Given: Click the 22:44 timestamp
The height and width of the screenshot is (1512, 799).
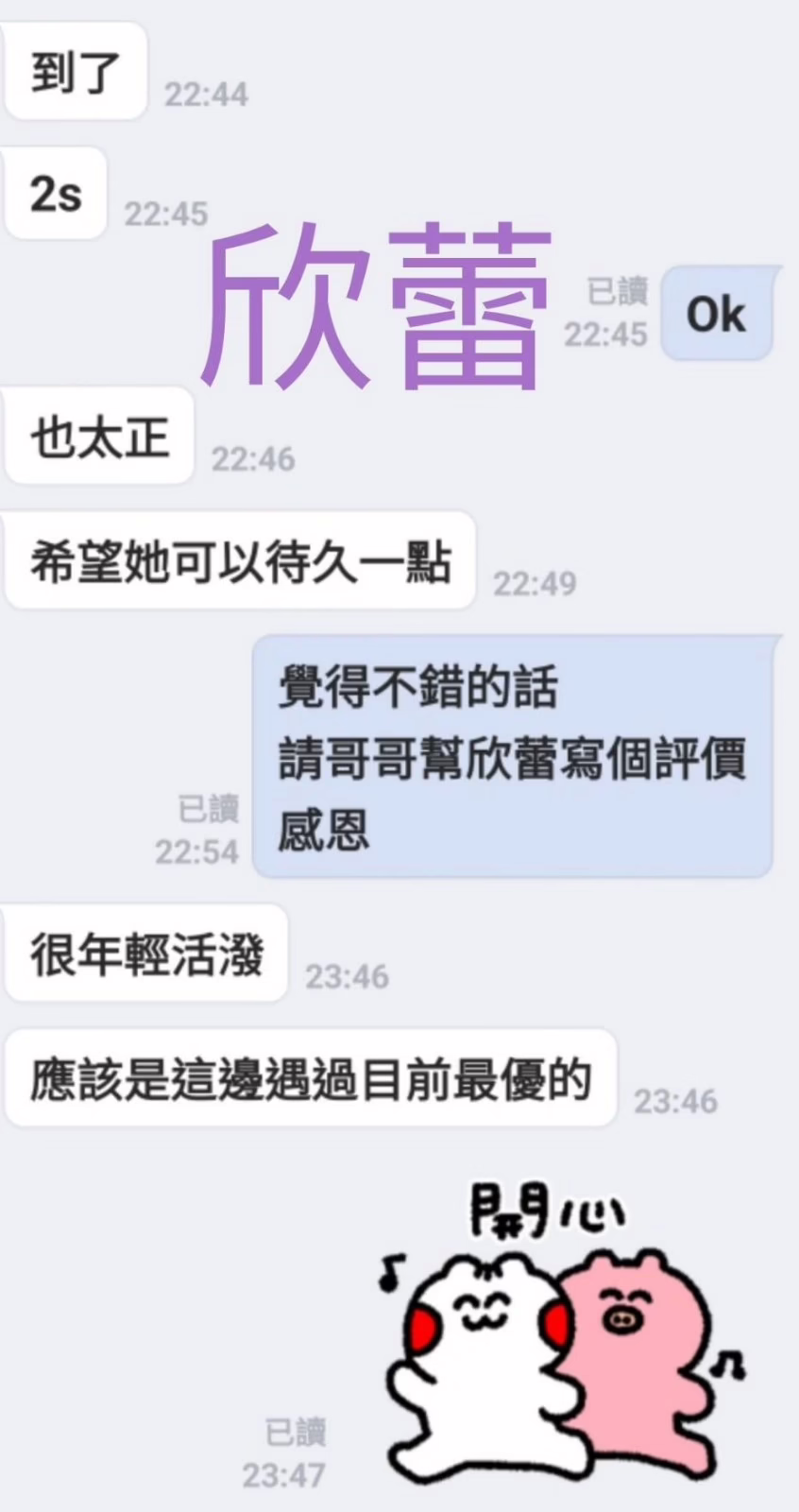Looking at the screenshot, I should pyautogui.click(x=207, y=94).
